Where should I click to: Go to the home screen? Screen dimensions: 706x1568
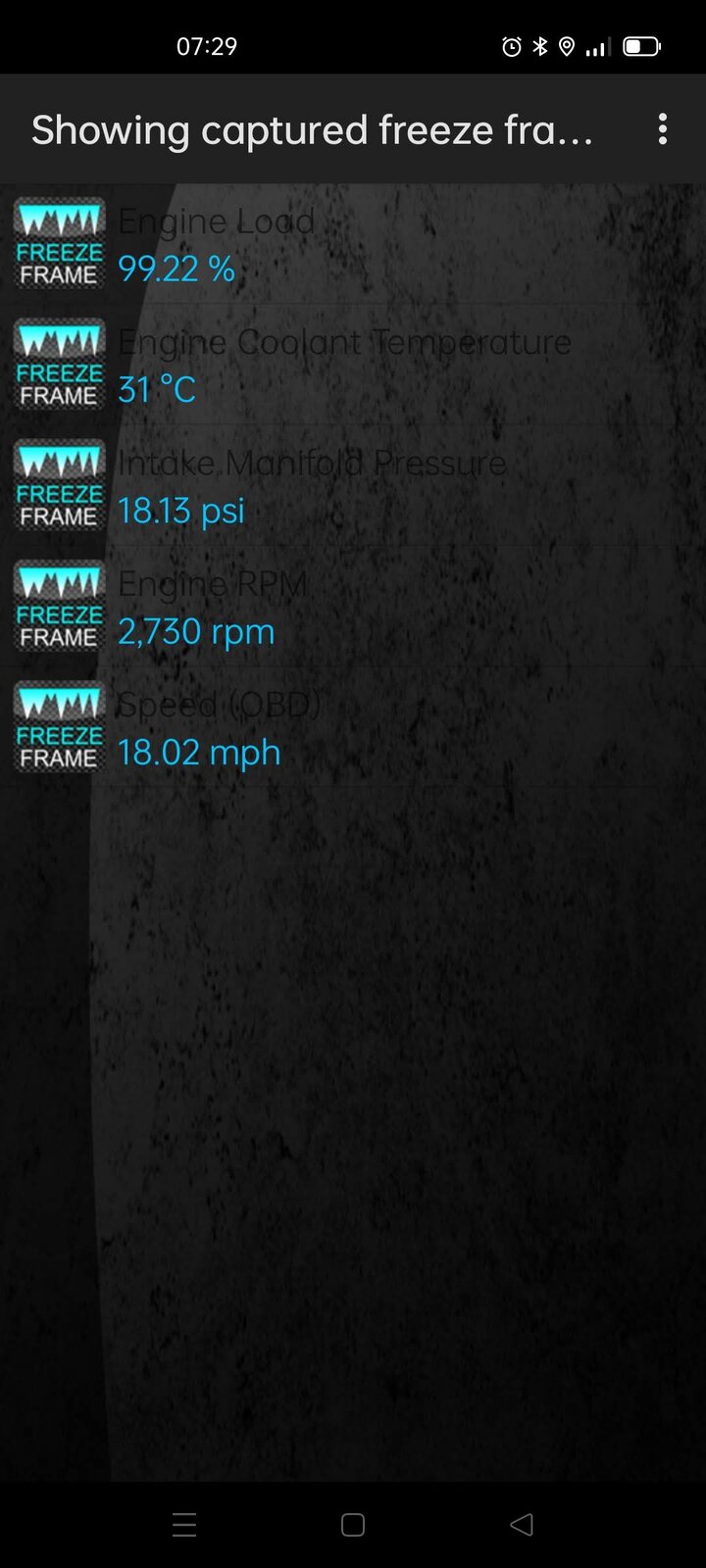353,1524
